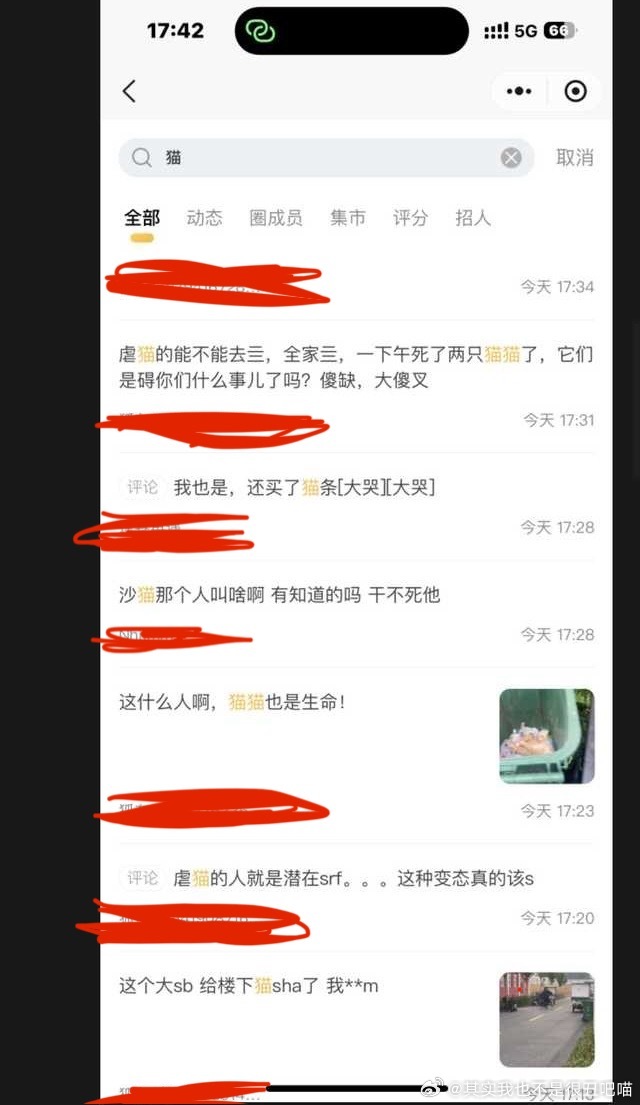This screenshot has height=1105, width=640.
Task: Switch to the 圈成员 tab
Action: (x=275, y=218)
